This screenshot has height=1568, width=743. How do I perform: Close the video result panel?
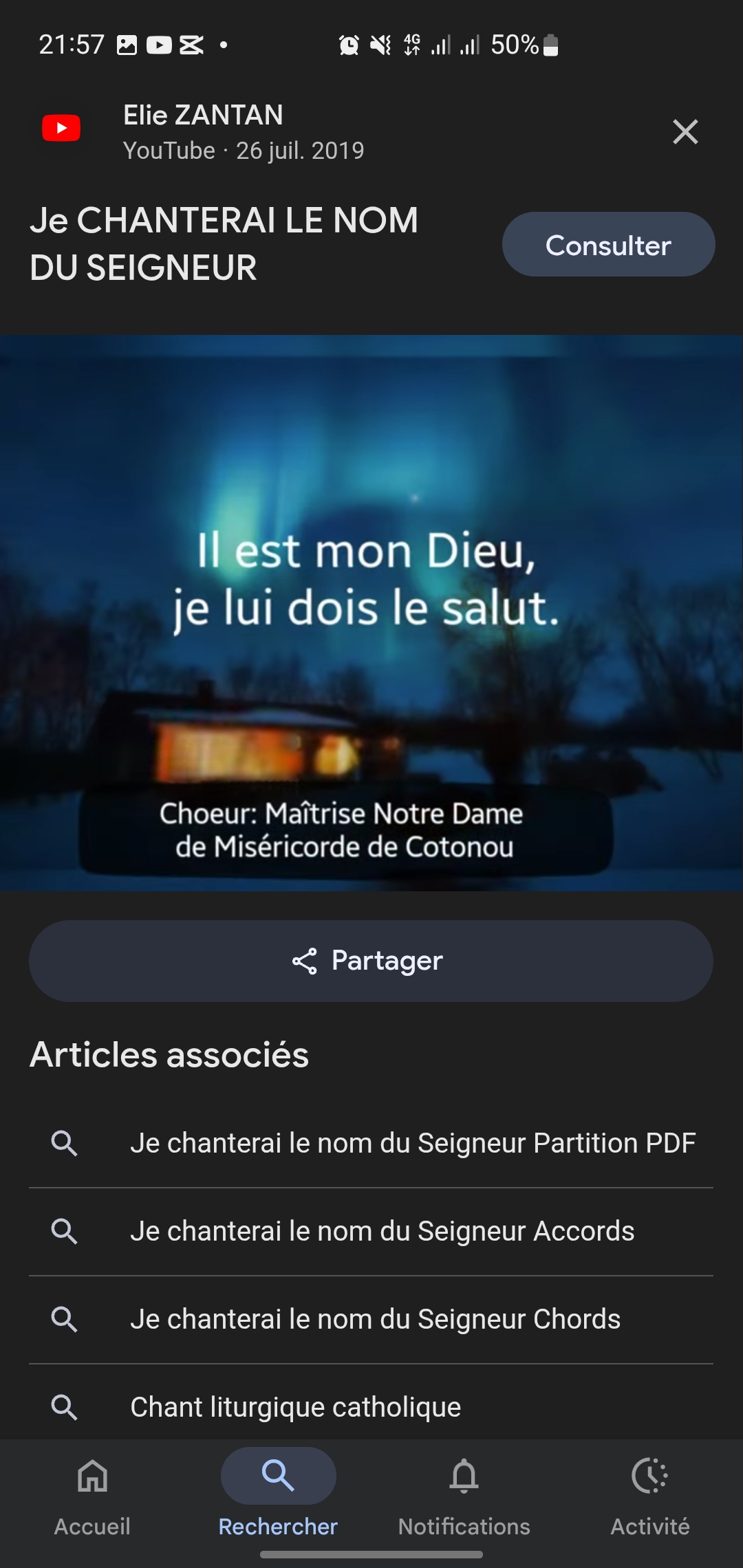click(685, 131)
